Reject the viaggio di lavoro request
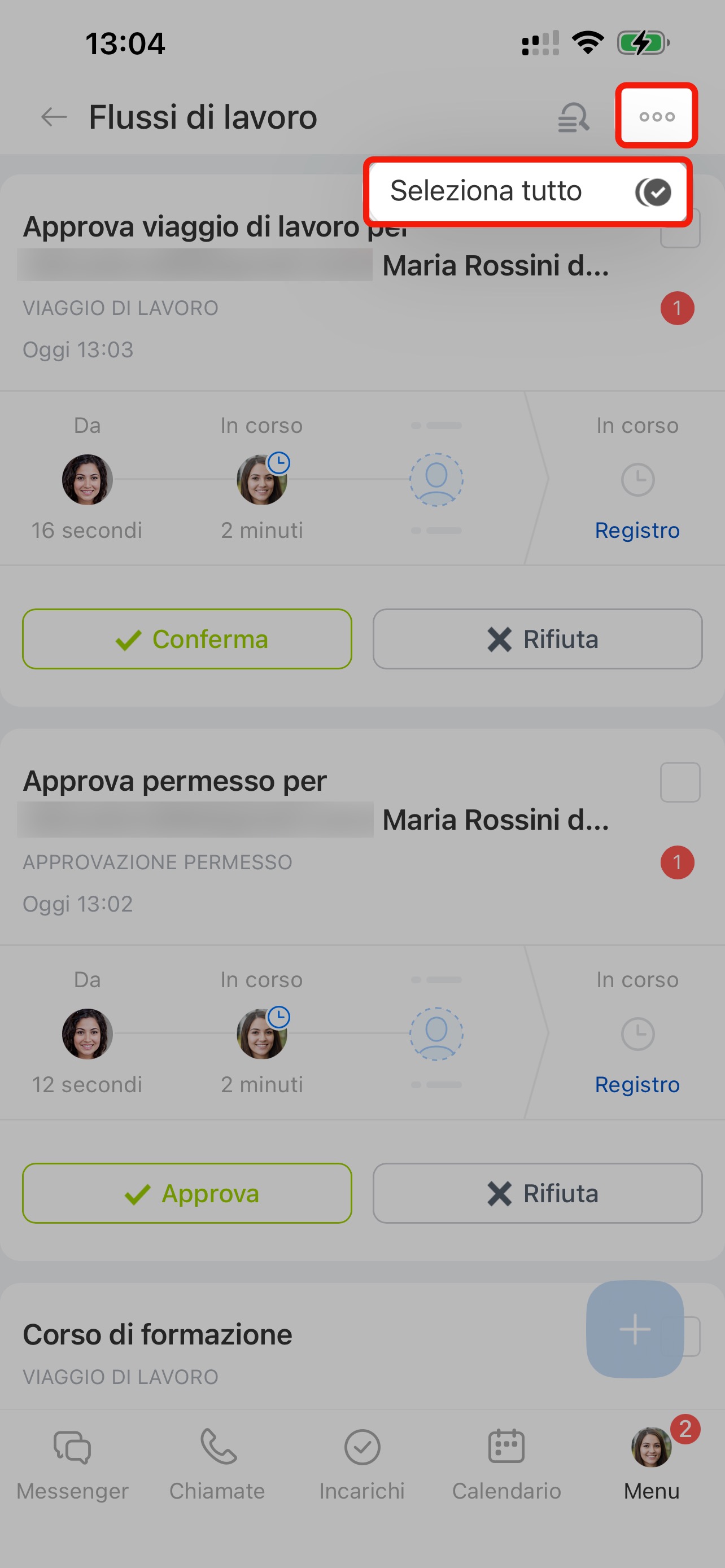Image resolution: width=725 pixels, height=1568 pixels. [537, 639]
